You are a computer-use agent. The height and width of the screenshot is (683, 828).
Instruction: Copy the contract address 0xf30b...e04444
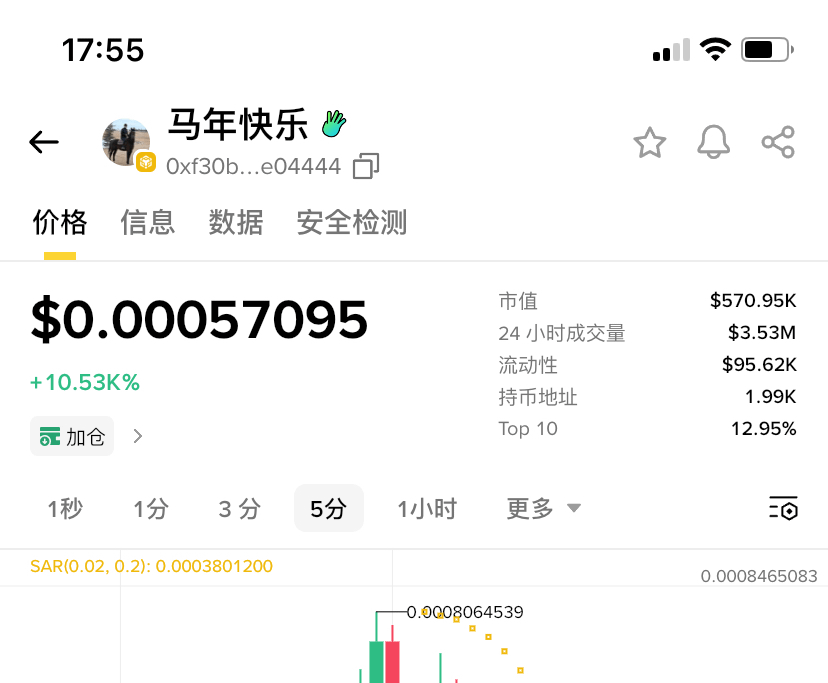(366, 166)
